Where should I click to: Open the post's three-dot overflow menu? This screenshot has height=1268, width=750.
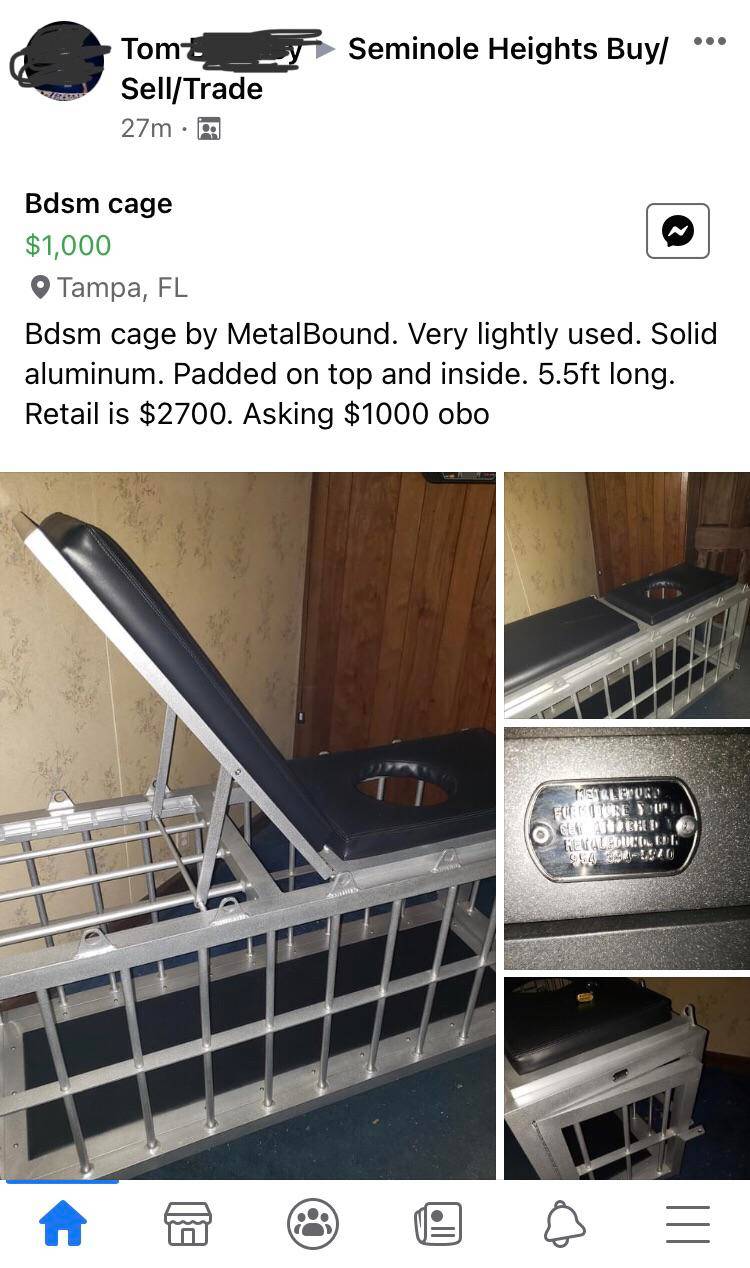[x=709, y=42]
